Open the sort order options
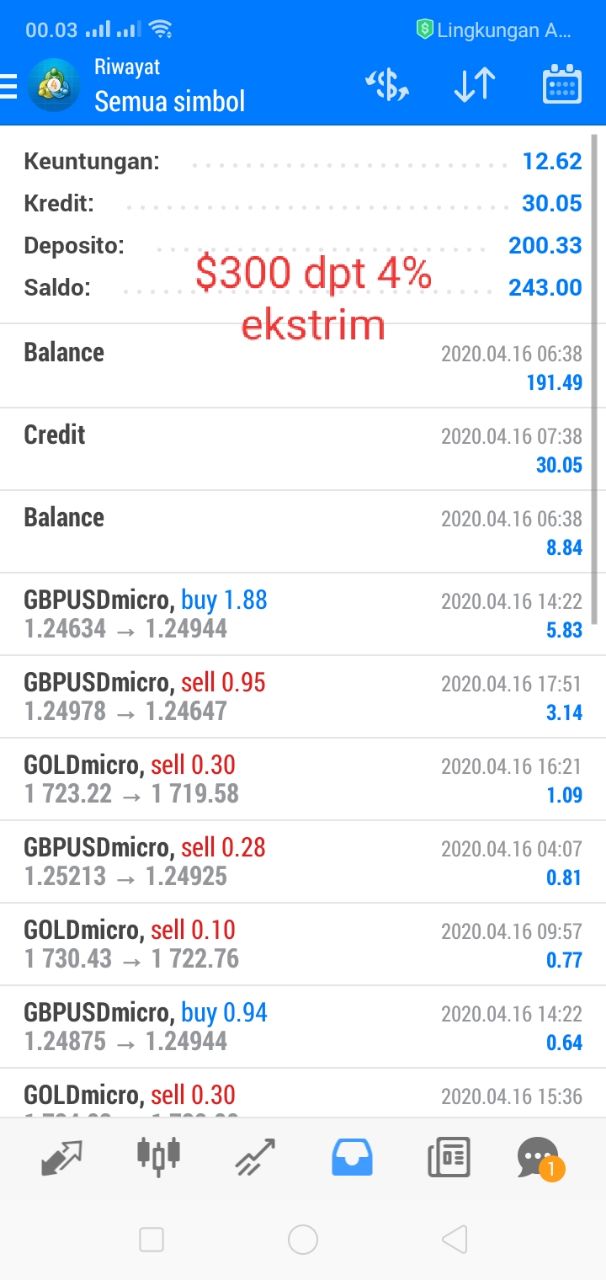Screen dimensions: 606x1280 474,86
